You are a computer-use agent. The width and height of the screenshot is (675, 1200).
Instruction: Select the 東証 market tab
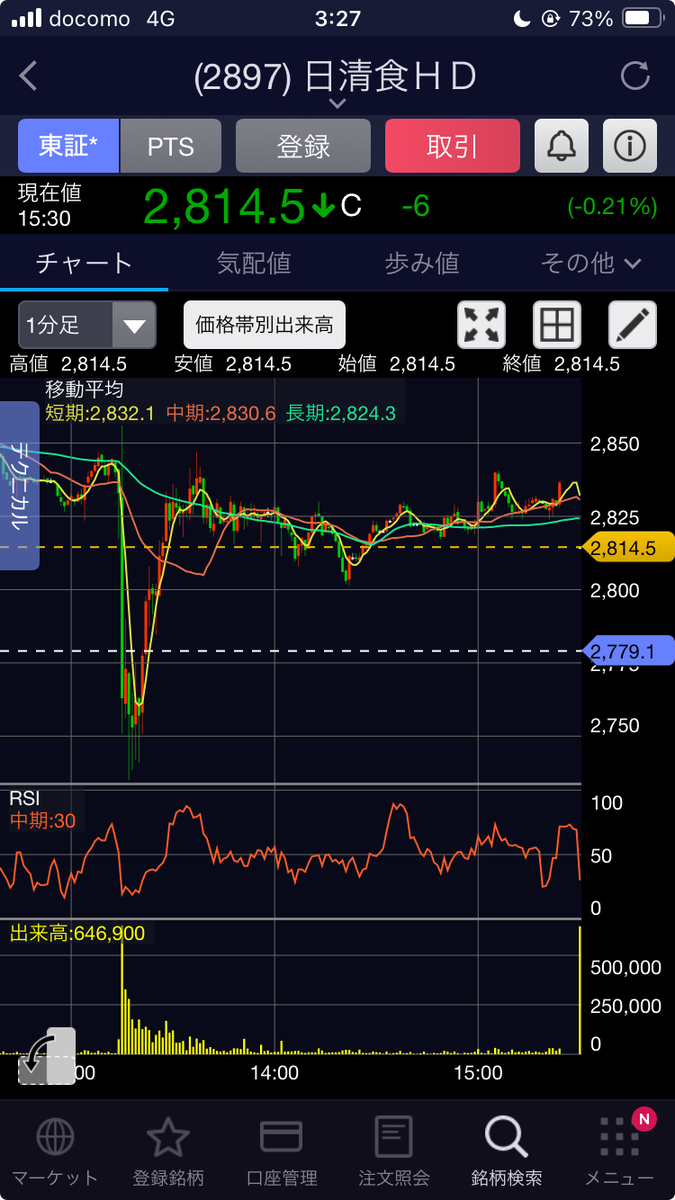pos(68,146)
